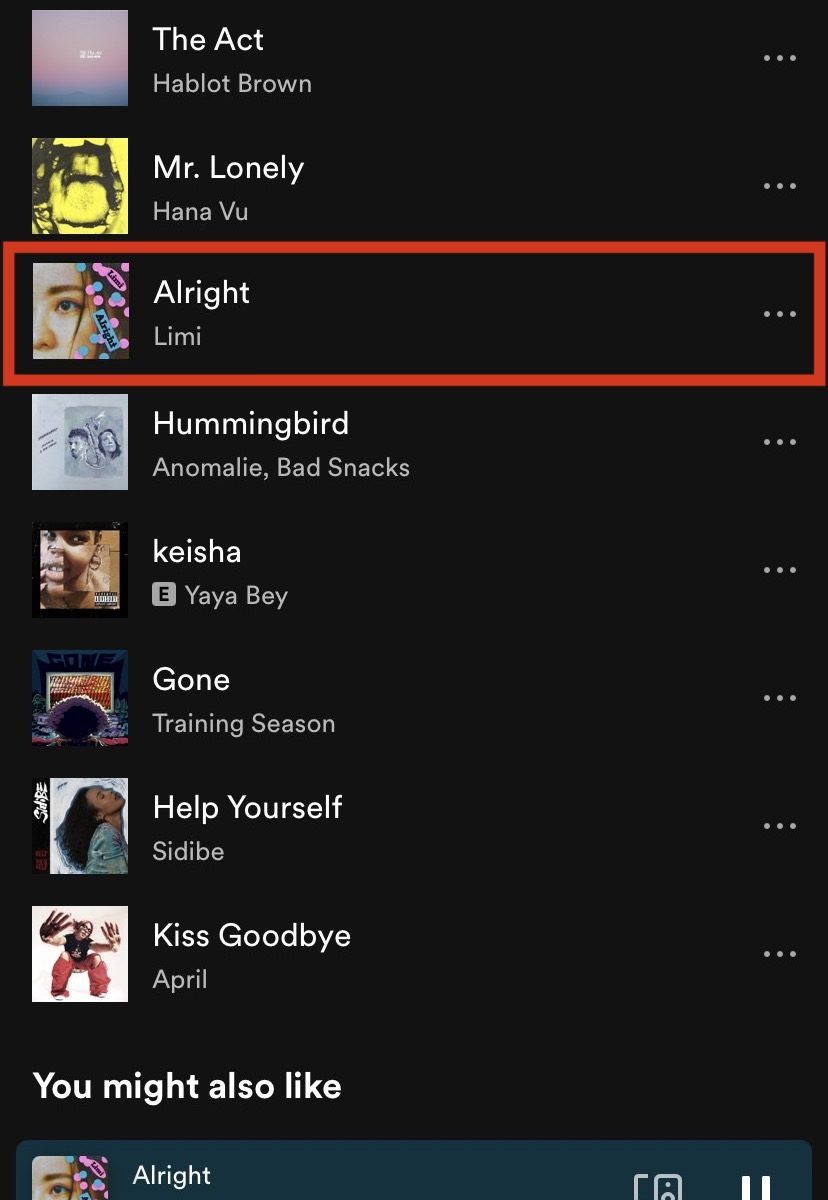Open more options for Mr. Lonely
Viewport: 828px width, 1200px height.
[779, 186]
